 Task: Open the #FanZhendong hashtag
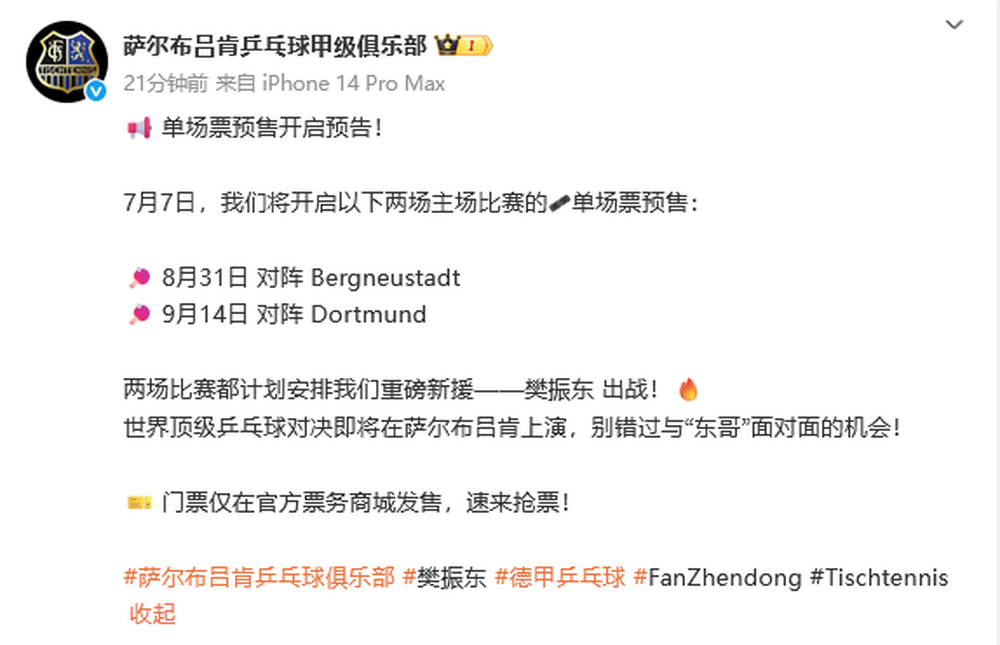(718, 577)
